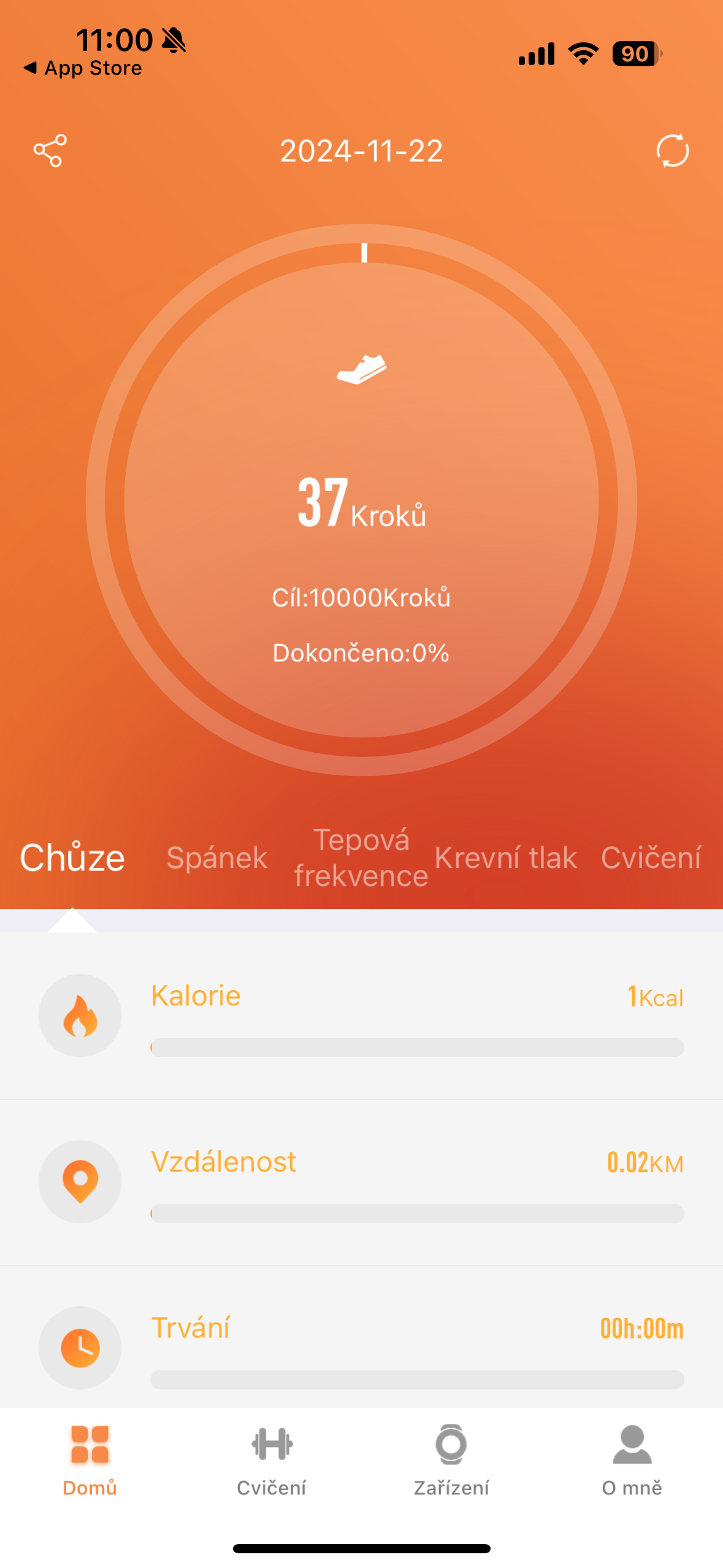Image resolution: width=723 pixels, height=1568 pixels.
Task: Tap the date 2024-11-22
Action: [361, 150]
